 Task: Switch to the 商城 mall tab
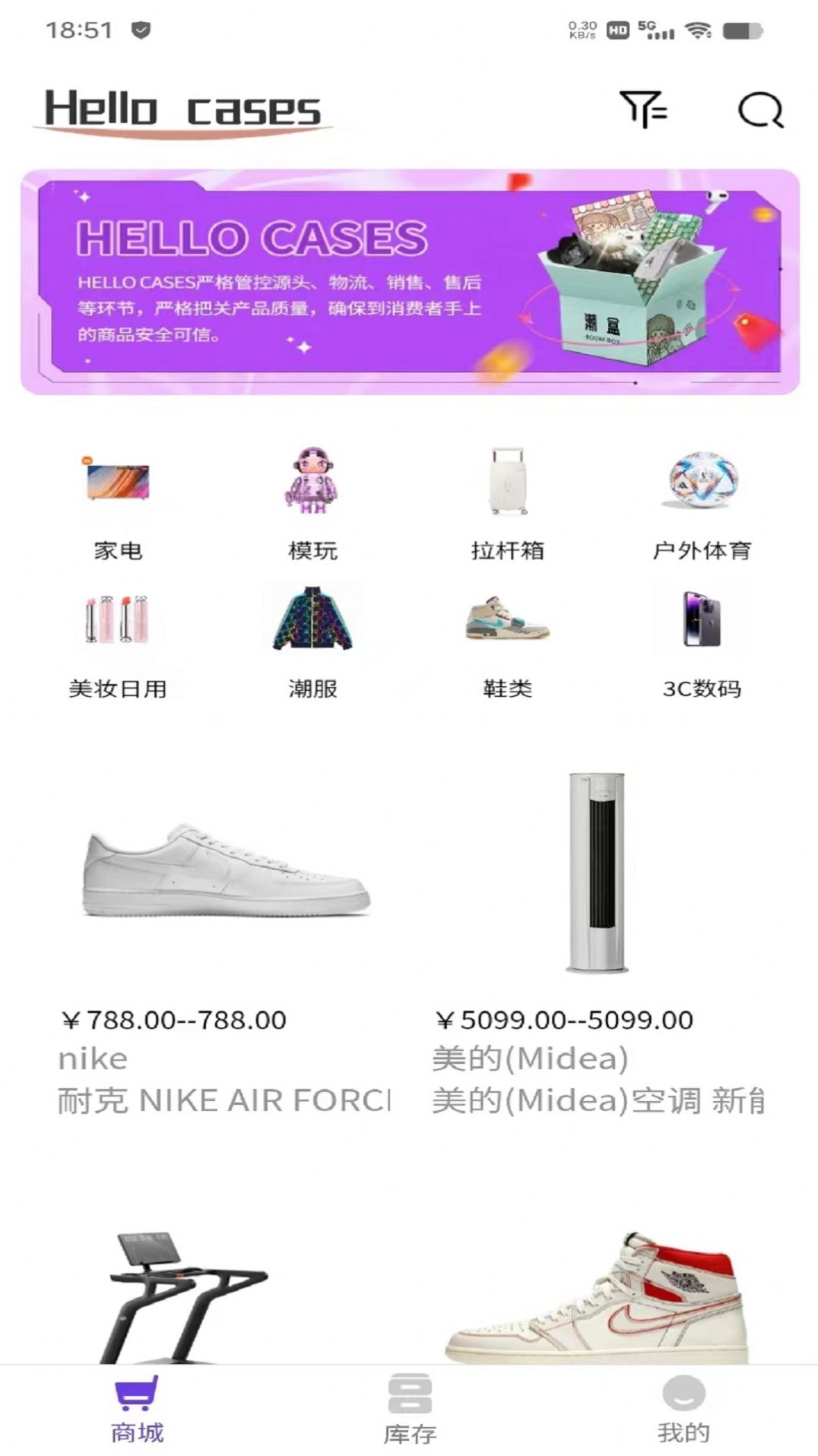point(137,1410)
